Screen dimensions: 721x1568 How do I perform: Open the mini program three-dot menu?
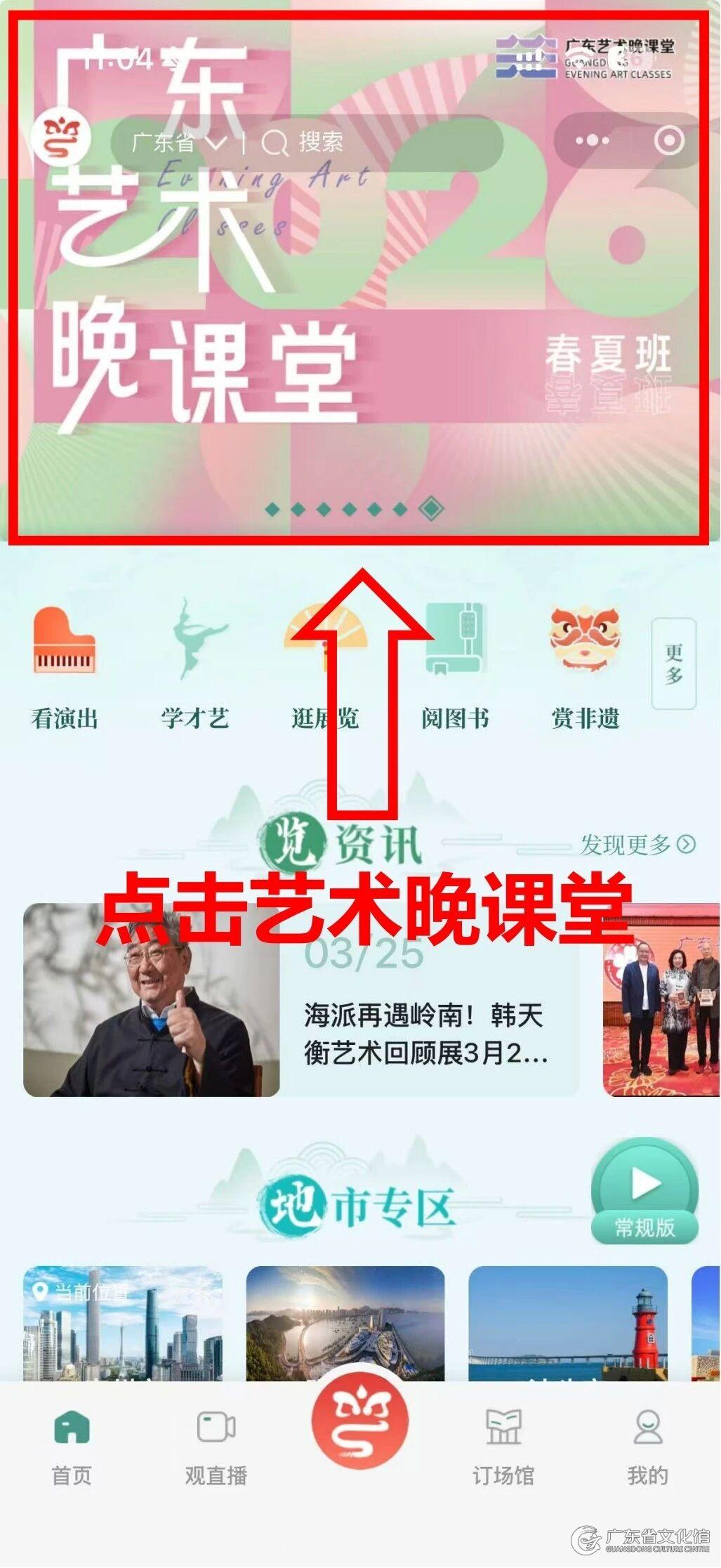point(592,140)
